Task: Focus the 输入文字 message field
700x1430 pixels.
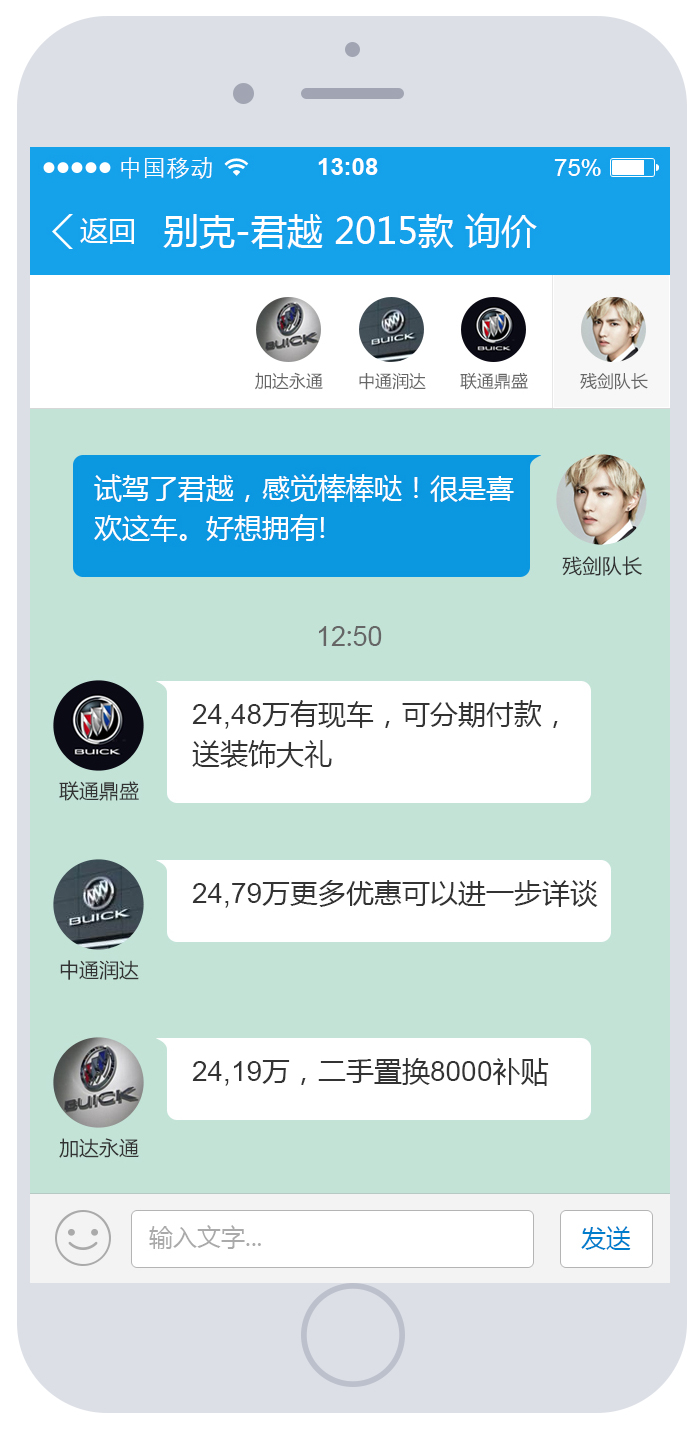Action: tap(332, 1239)
